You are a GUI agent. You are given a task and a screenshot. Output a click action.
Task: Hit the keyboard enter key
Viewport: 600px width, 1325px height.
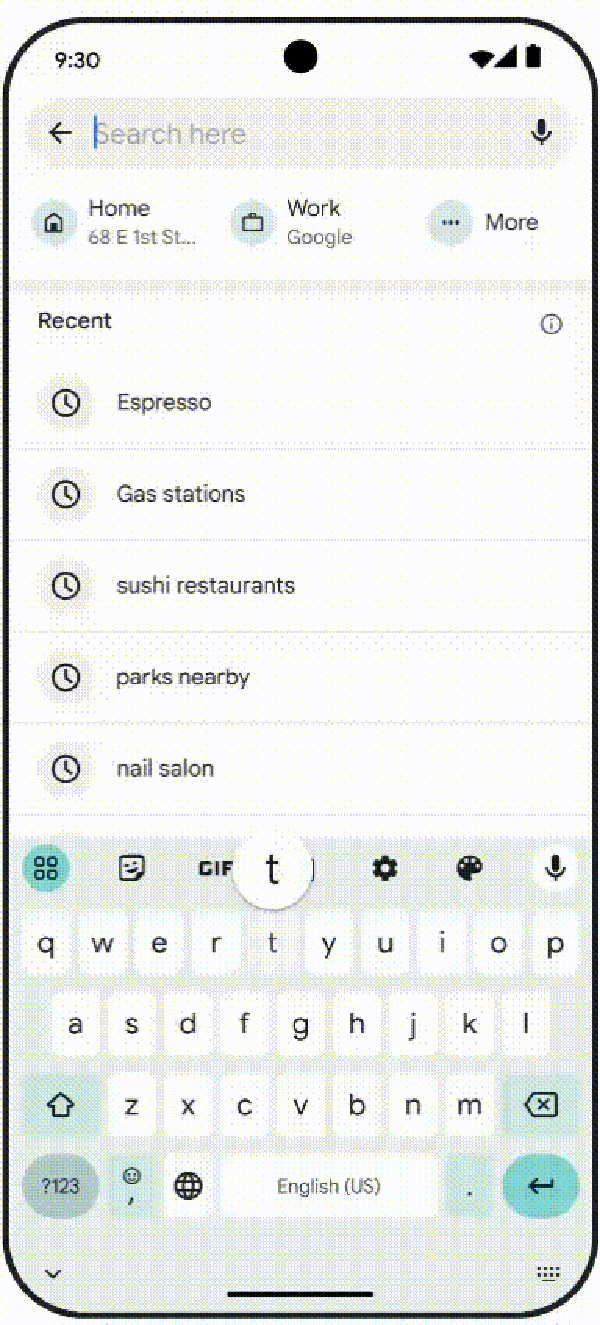coord(541,1186)
